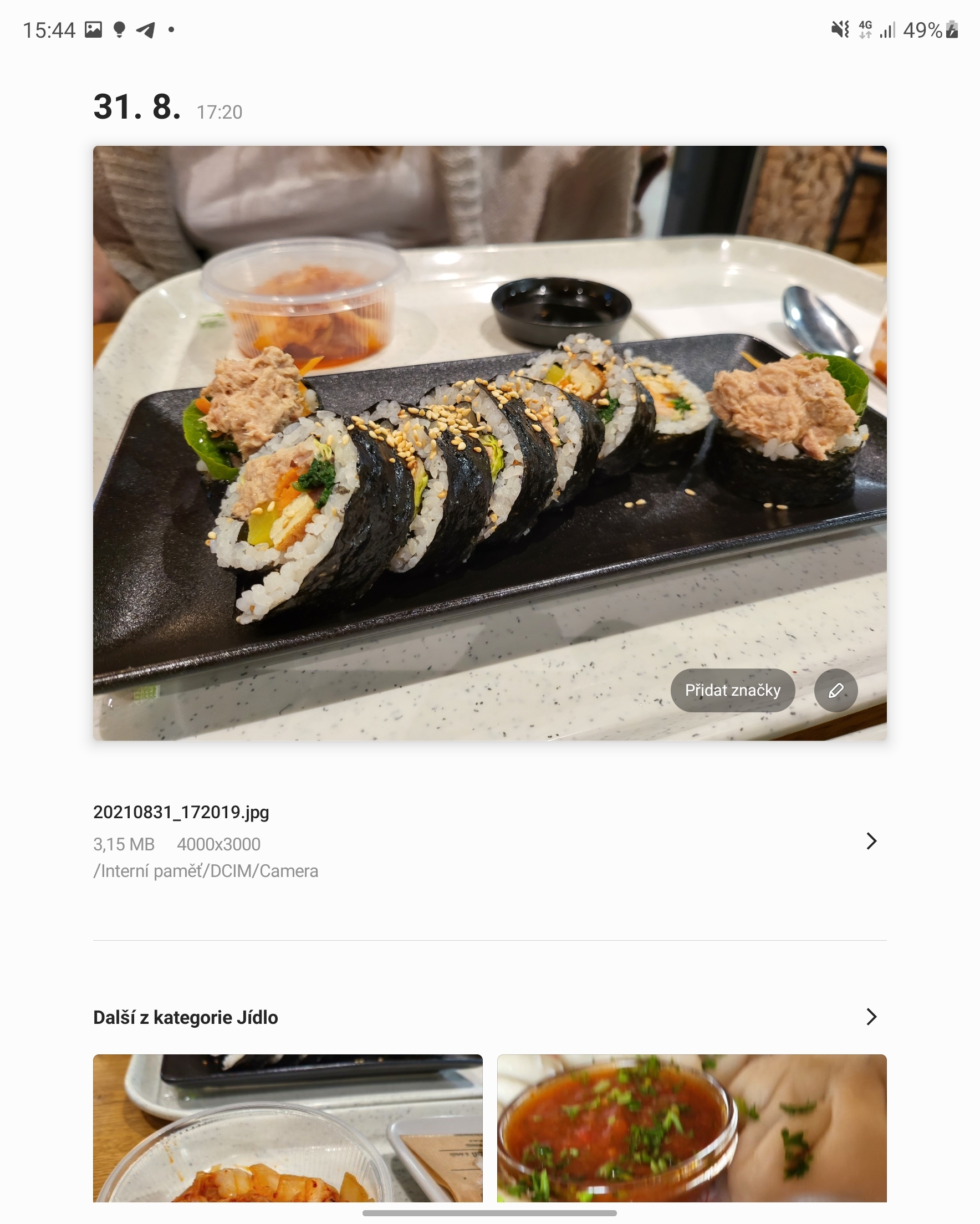Expand the file details chevron
Viewport: 980px width, 1224px height.
[x=870, y=842]
